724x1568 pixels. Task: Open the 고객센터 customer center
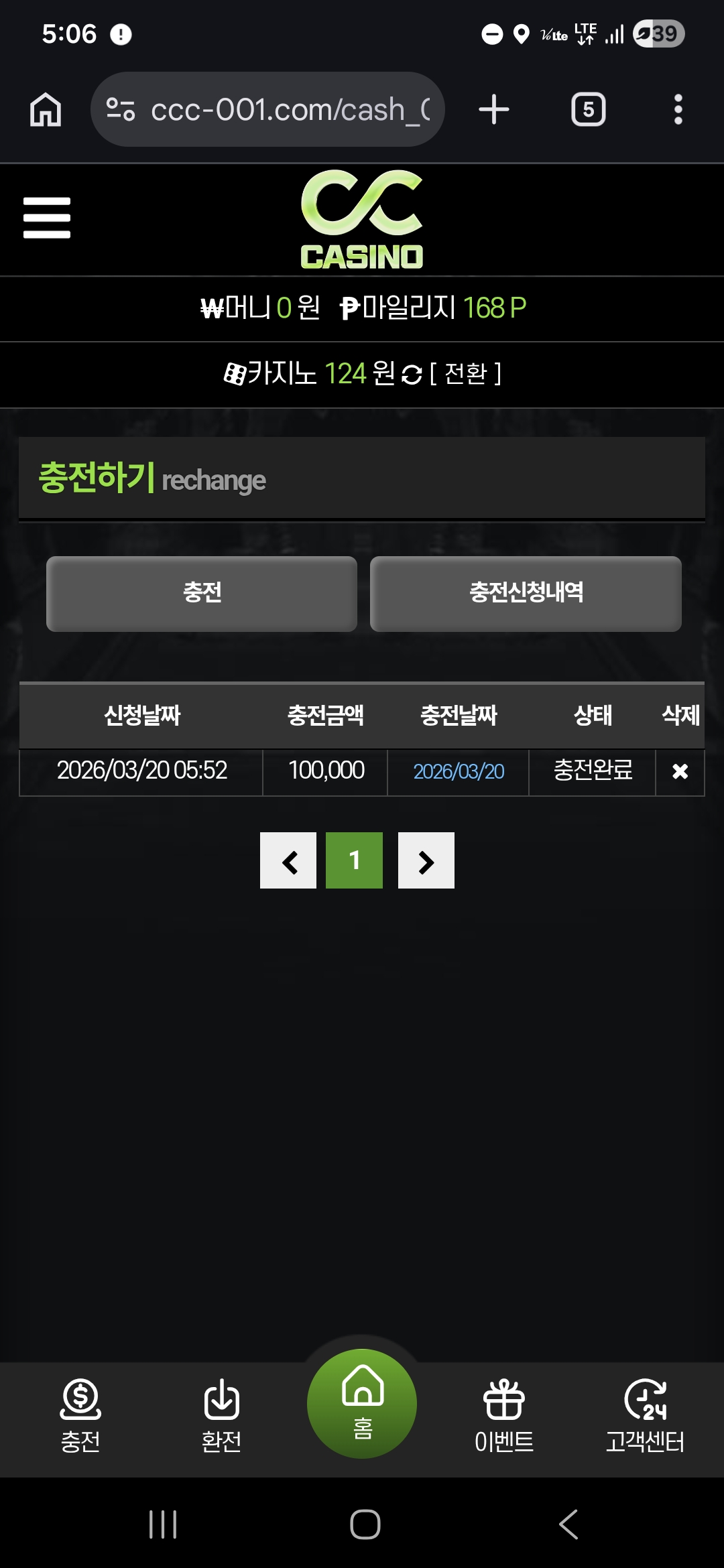645,1415
